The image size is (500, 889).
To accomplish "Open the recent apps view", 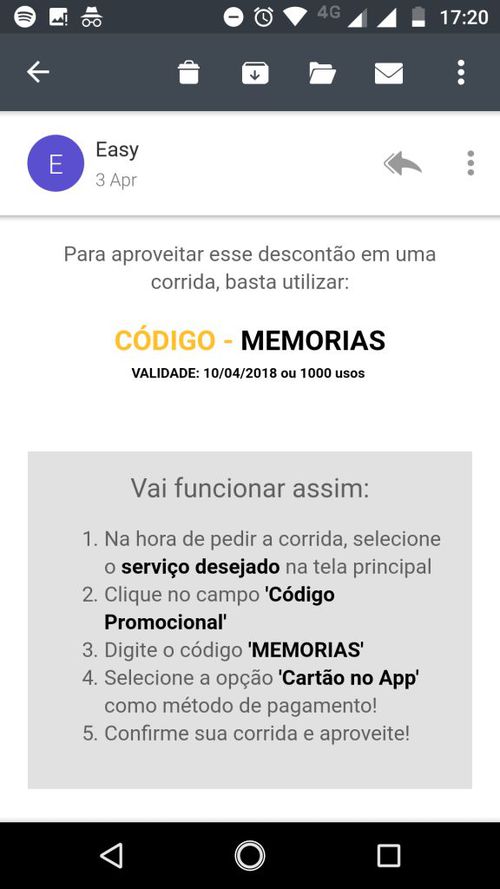I will pyautogui.click(x=389, y=855).
